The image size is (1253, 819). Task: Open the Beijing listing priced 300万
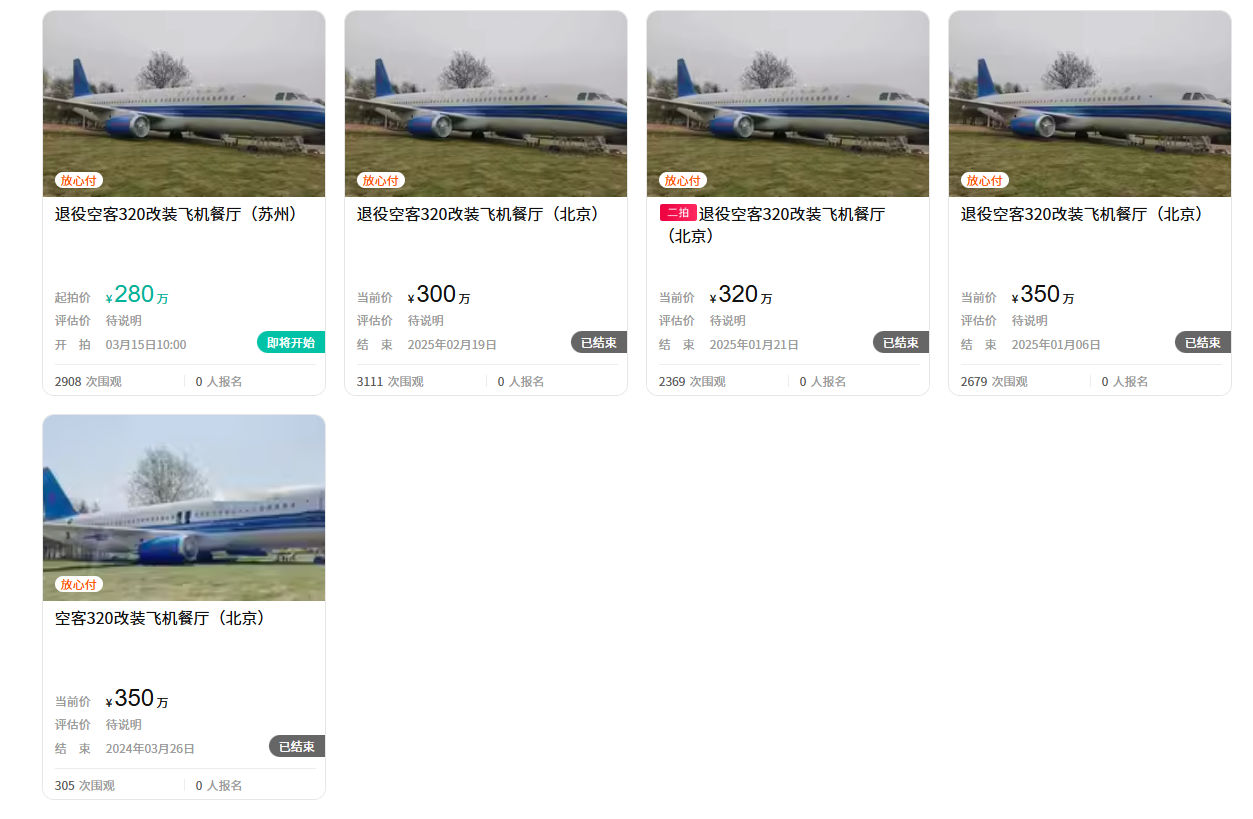[x=478, y=214]
